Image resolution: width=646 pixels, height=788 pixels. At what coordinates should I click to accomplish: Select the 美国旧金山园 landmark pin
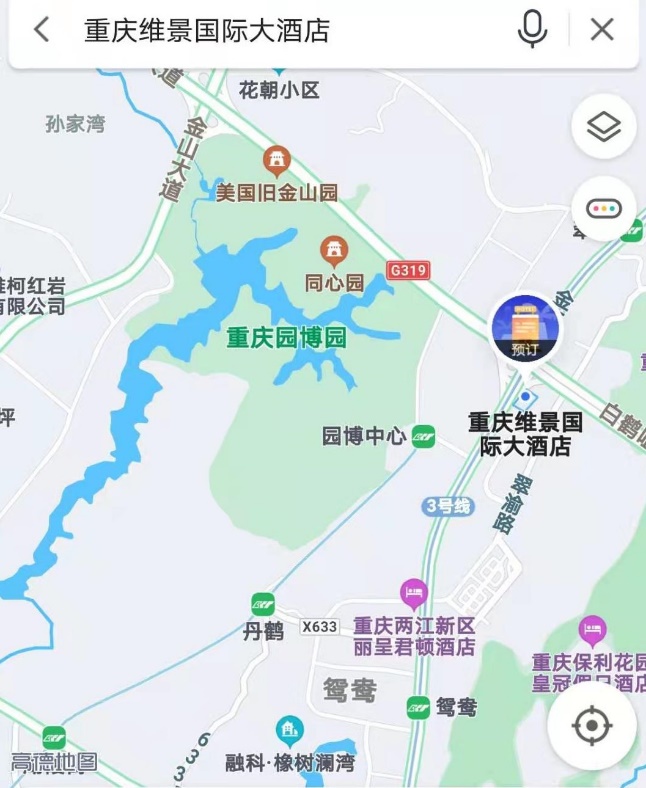coord(276,158)
